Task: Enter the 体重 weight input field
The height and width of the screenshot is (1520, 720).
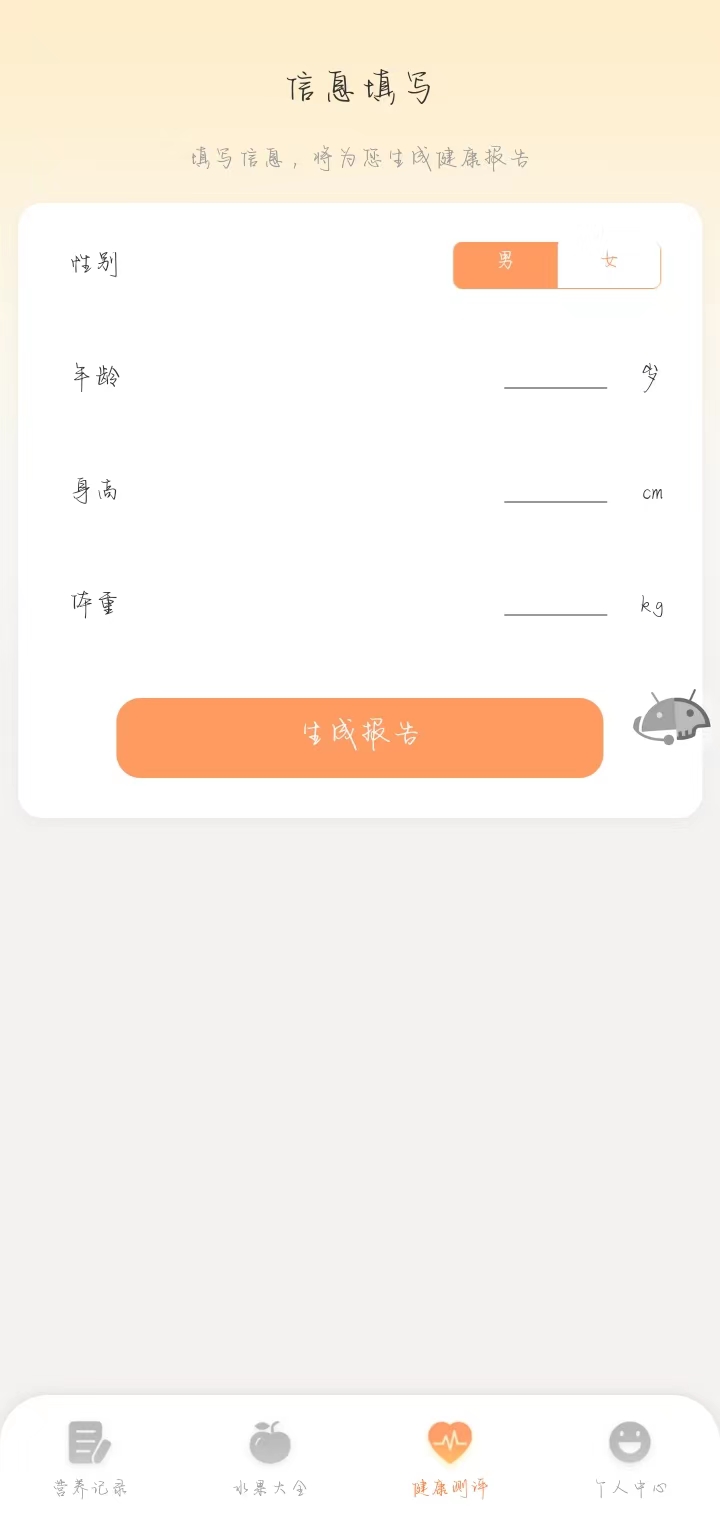Action: pyautogui.click(x=555, y=602)
